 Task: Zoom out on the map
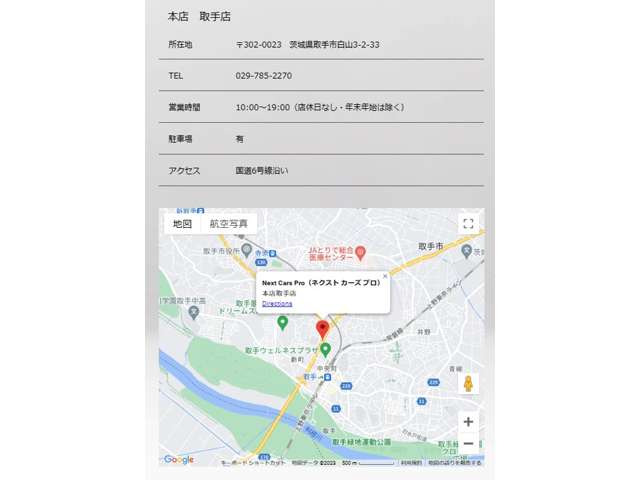pyautogui.click(x=468, y=444)
